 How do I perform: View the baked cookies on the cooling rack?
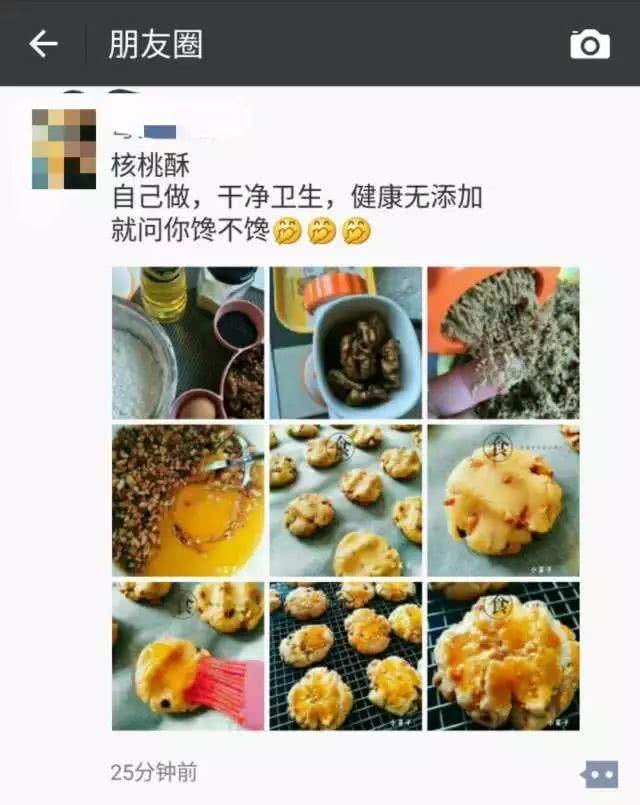pyautogui.click(x=345, y=656)
